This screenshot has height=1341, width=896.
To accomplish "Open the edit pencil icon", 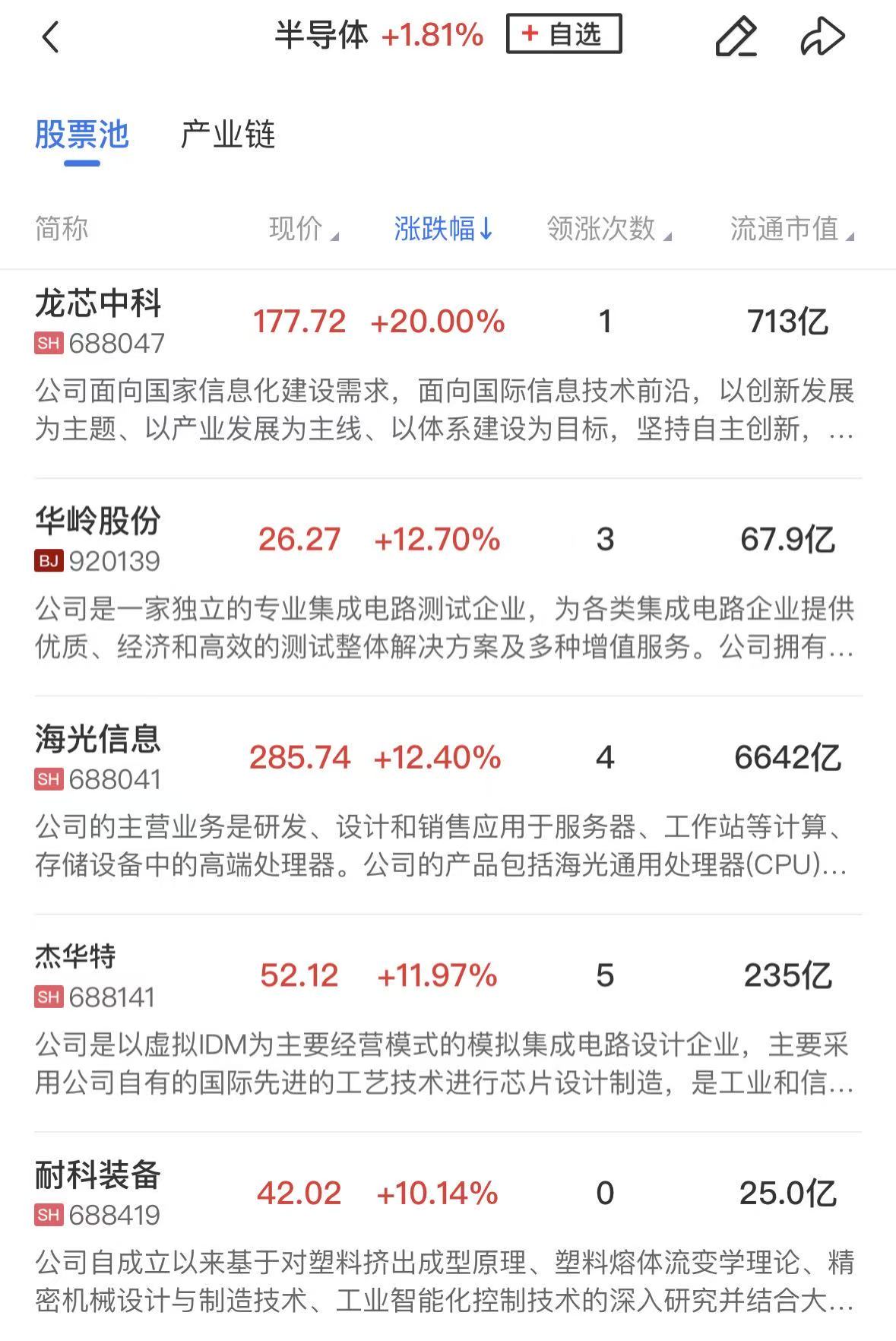I will tap(736, 36).
